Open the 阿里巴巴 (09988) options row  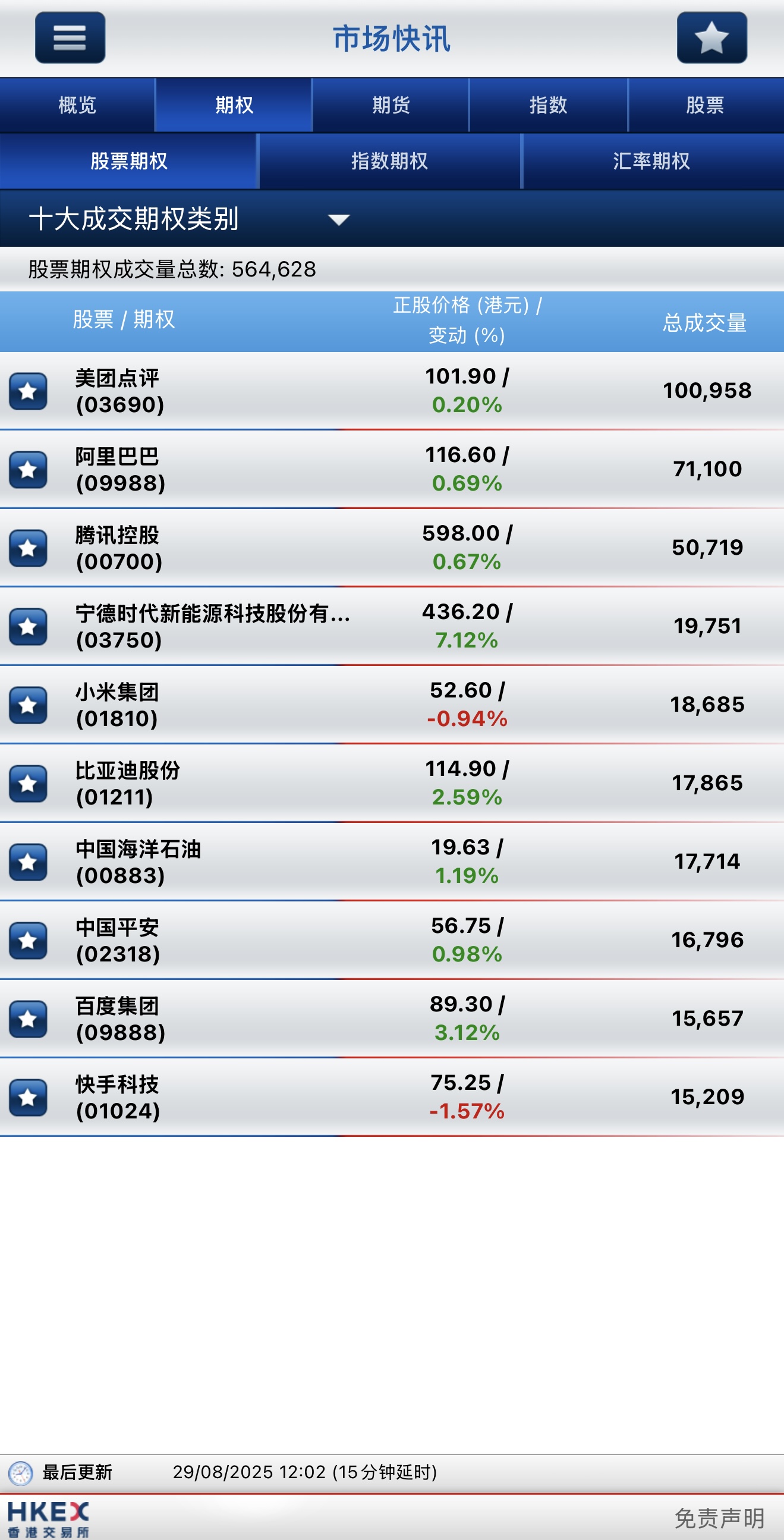point(392,469)
